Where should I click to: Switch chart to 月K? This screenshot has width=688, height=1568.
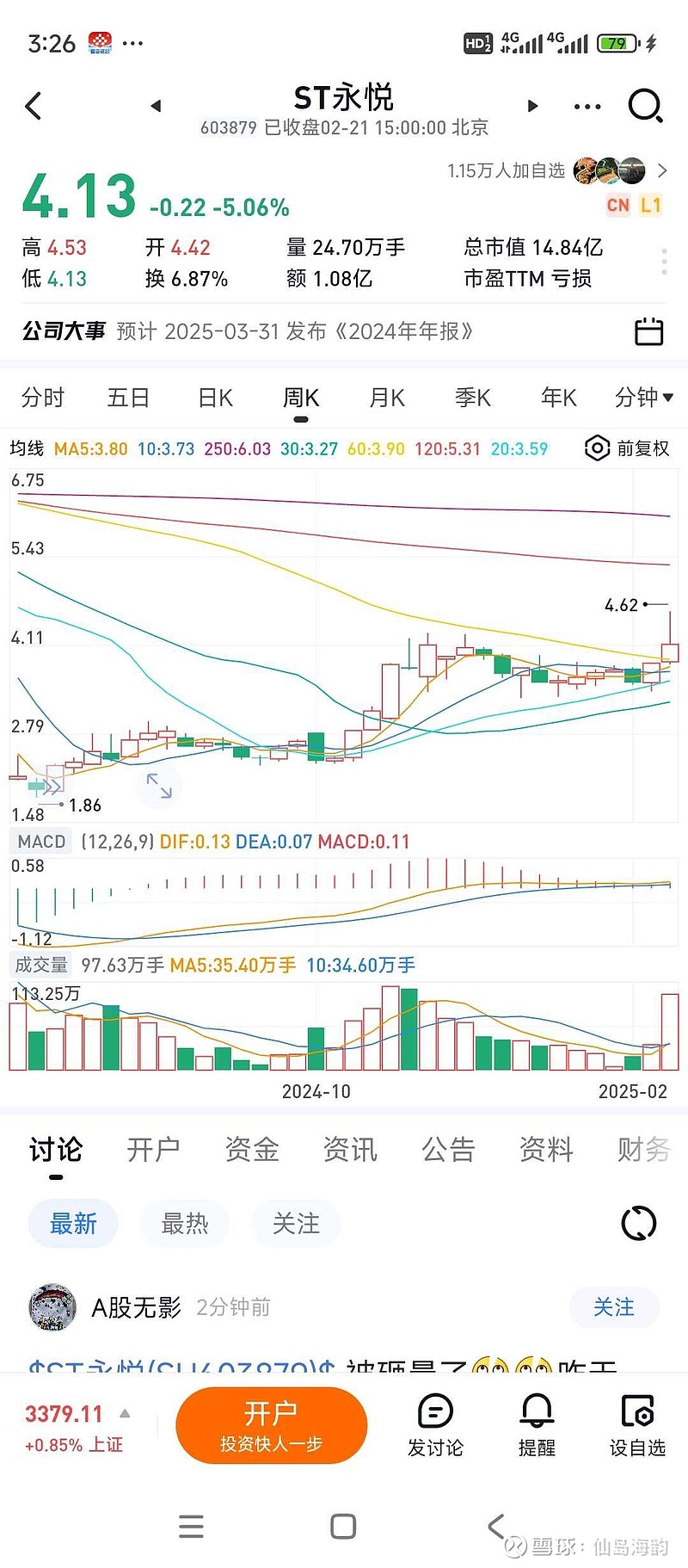(387, 398)
